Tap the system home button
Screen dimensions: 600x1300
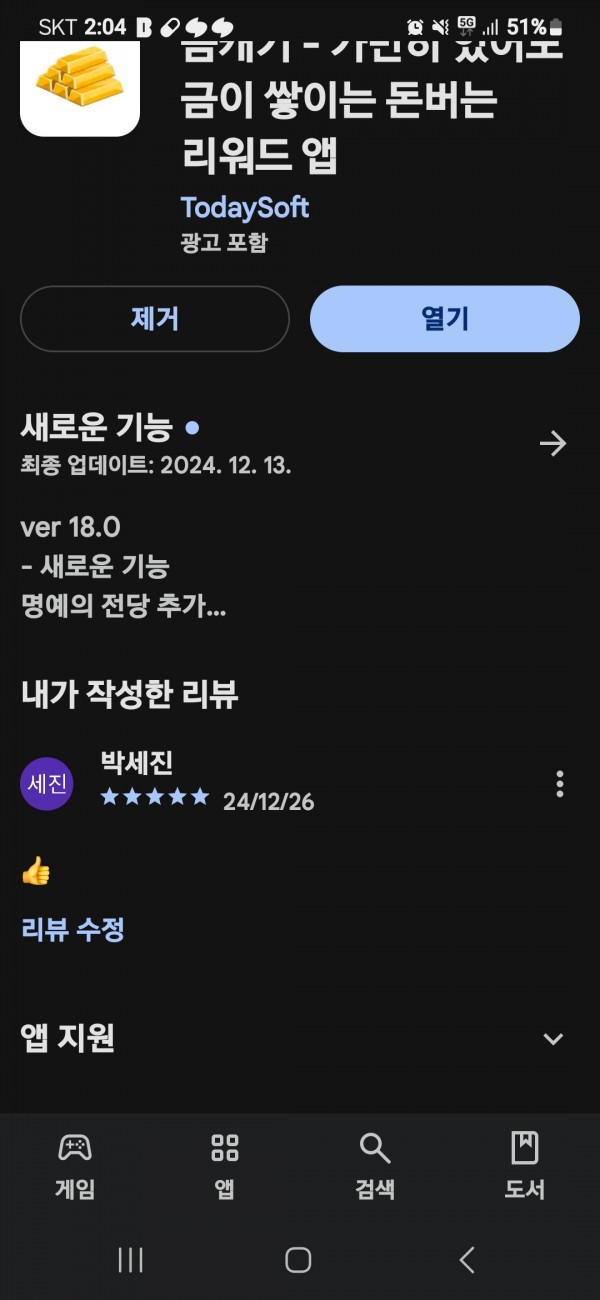tap(298, 1260)
